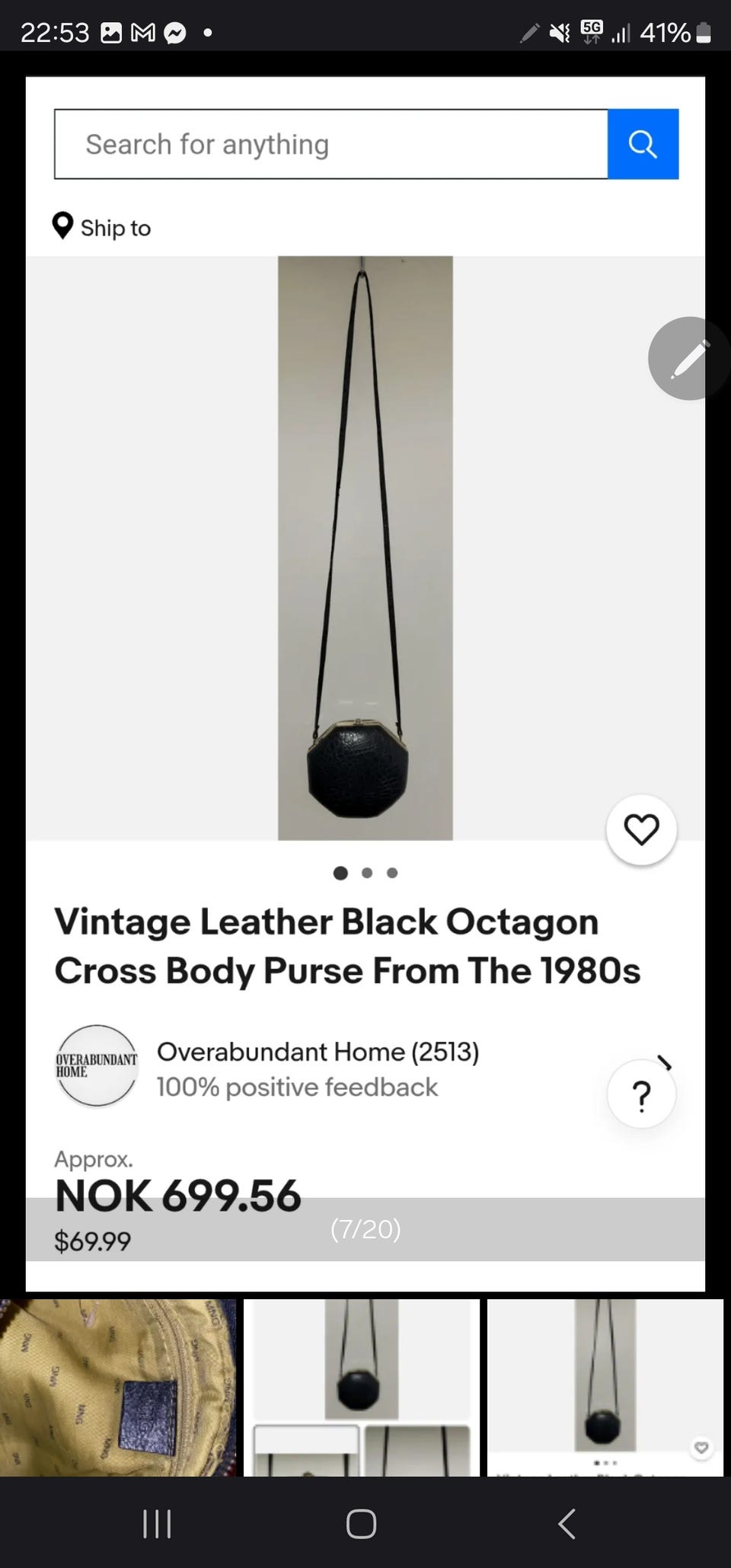
Task: Open the yellow lining photo thumbnail
Action: point(118,1387)
